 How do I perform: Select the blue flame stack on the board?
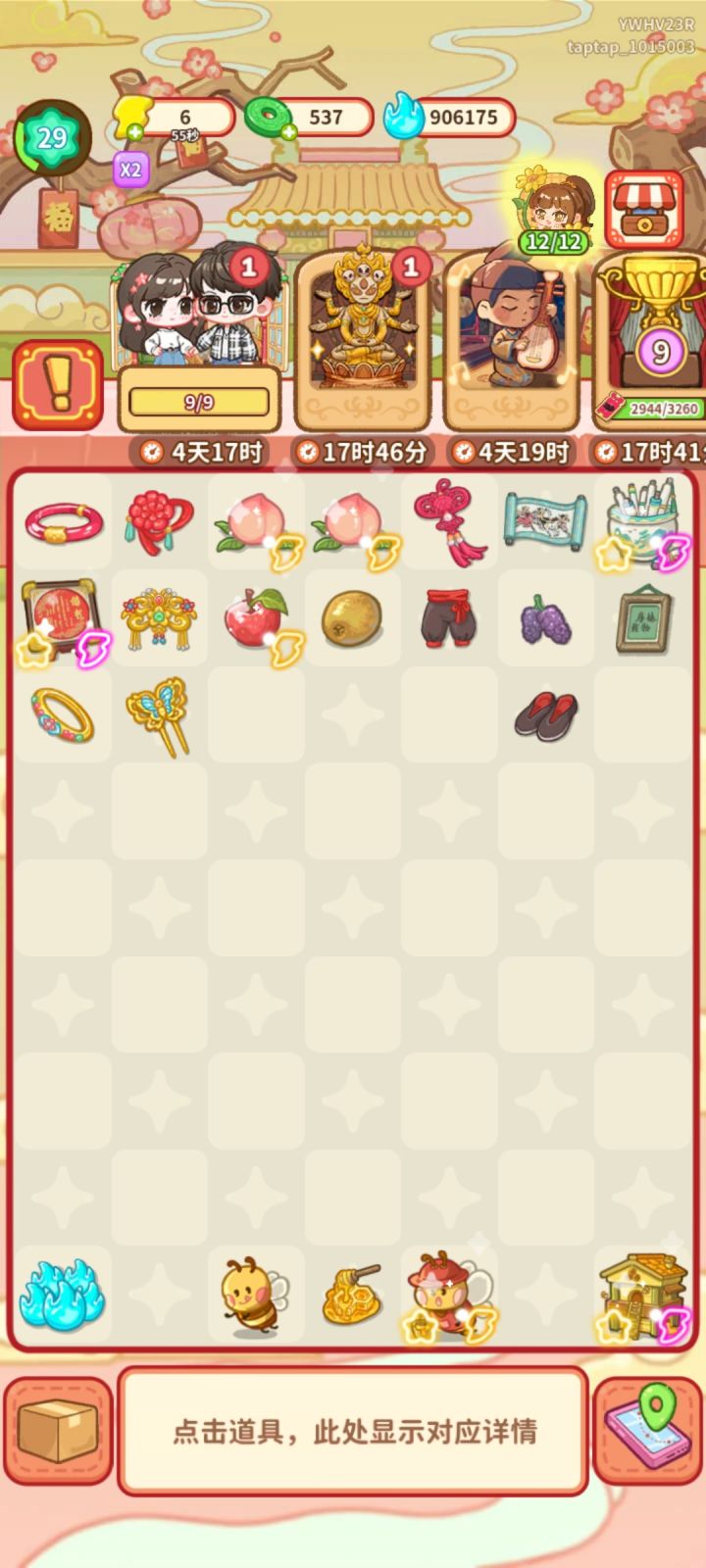[63, 1294]
